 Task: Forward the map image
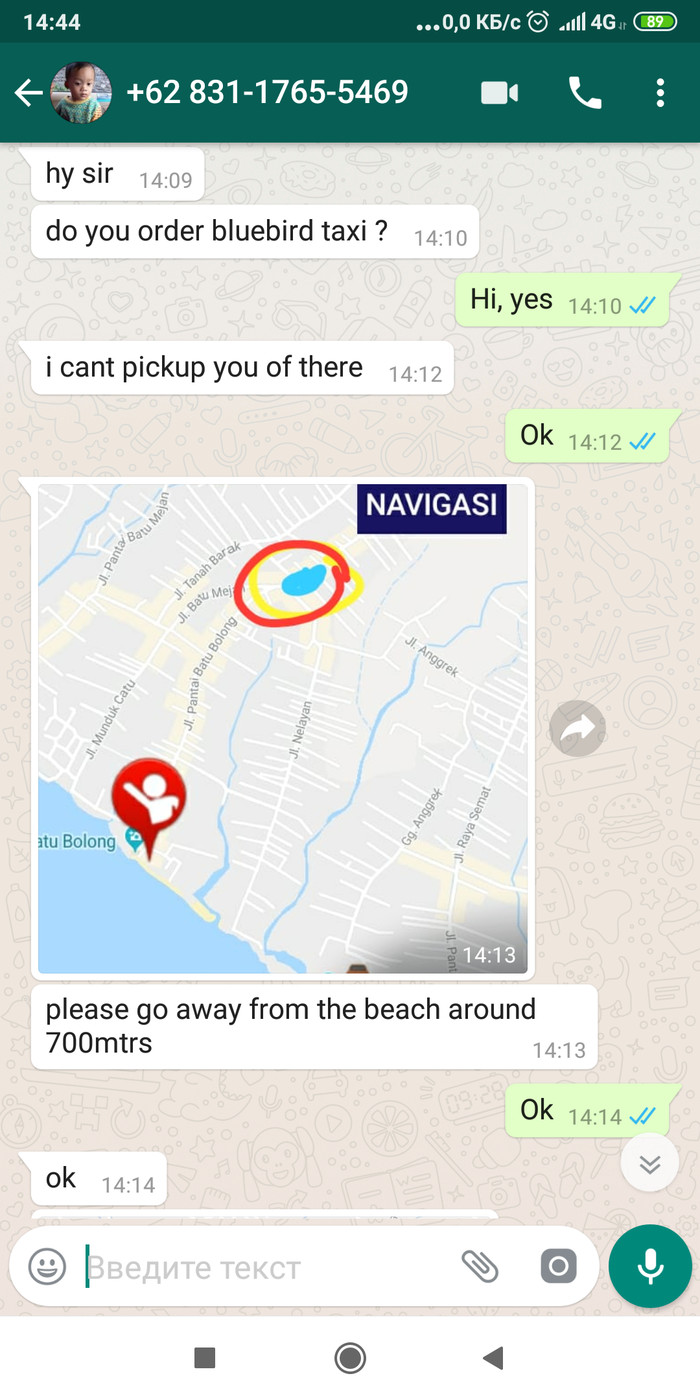coord(578,729)
